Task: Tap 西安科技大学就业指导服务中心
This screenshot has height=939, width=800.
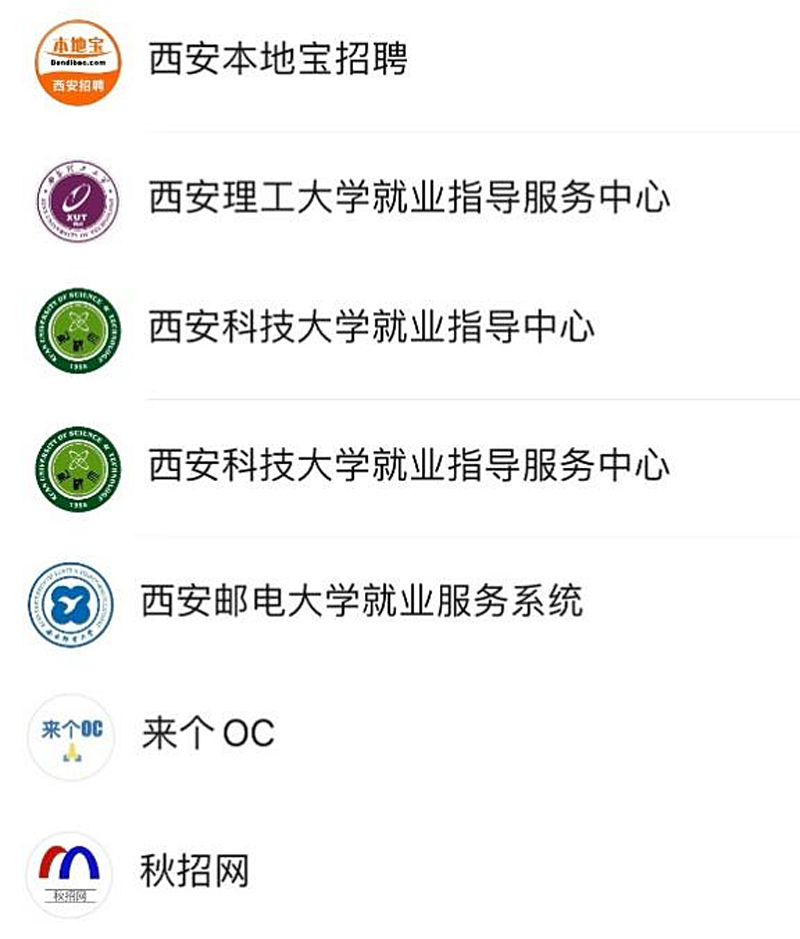Action: pos(408,465)
